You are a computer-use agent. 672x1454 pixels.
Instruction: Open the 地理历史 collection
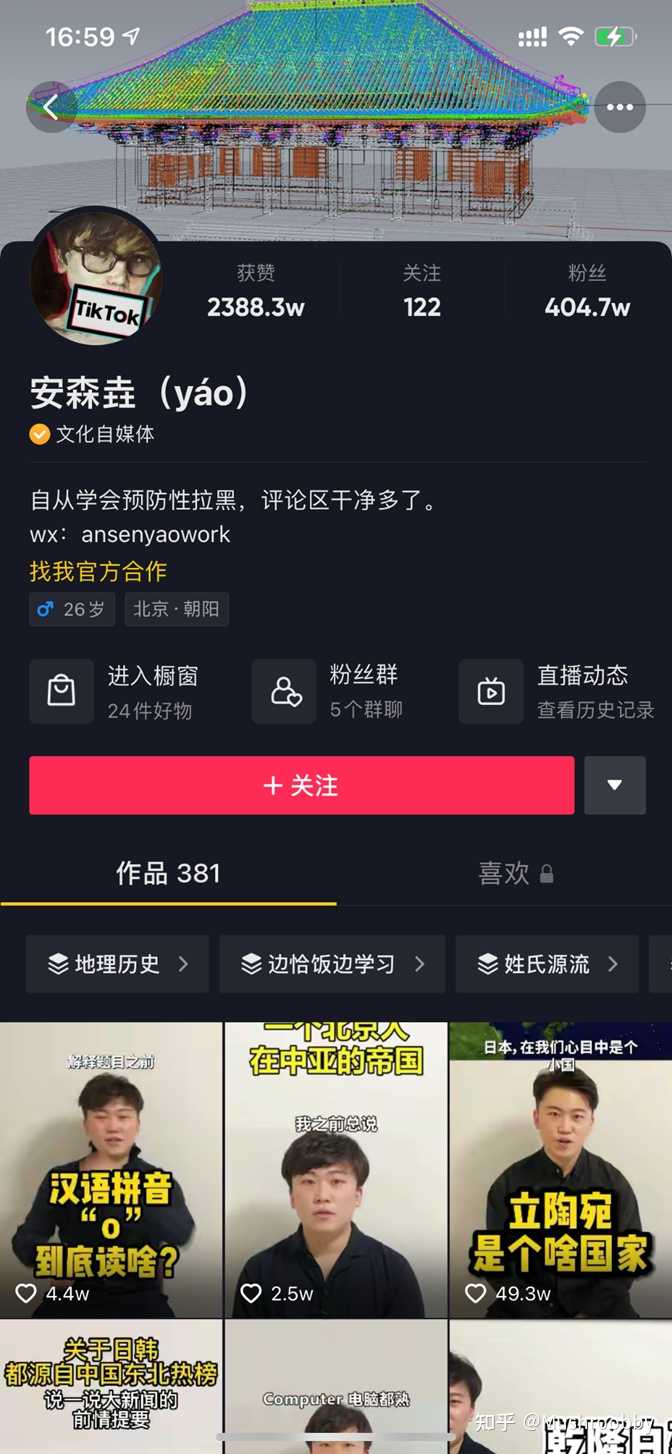tap(117, 964)
